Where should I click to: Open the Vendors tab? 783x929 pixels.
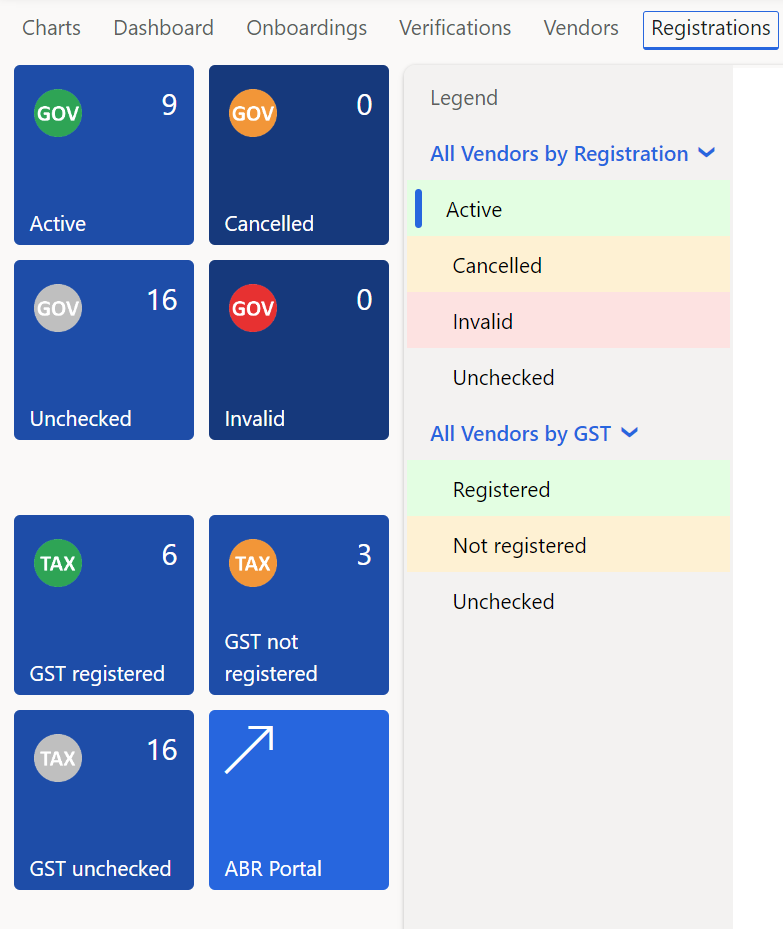click(x=581, y=28)
